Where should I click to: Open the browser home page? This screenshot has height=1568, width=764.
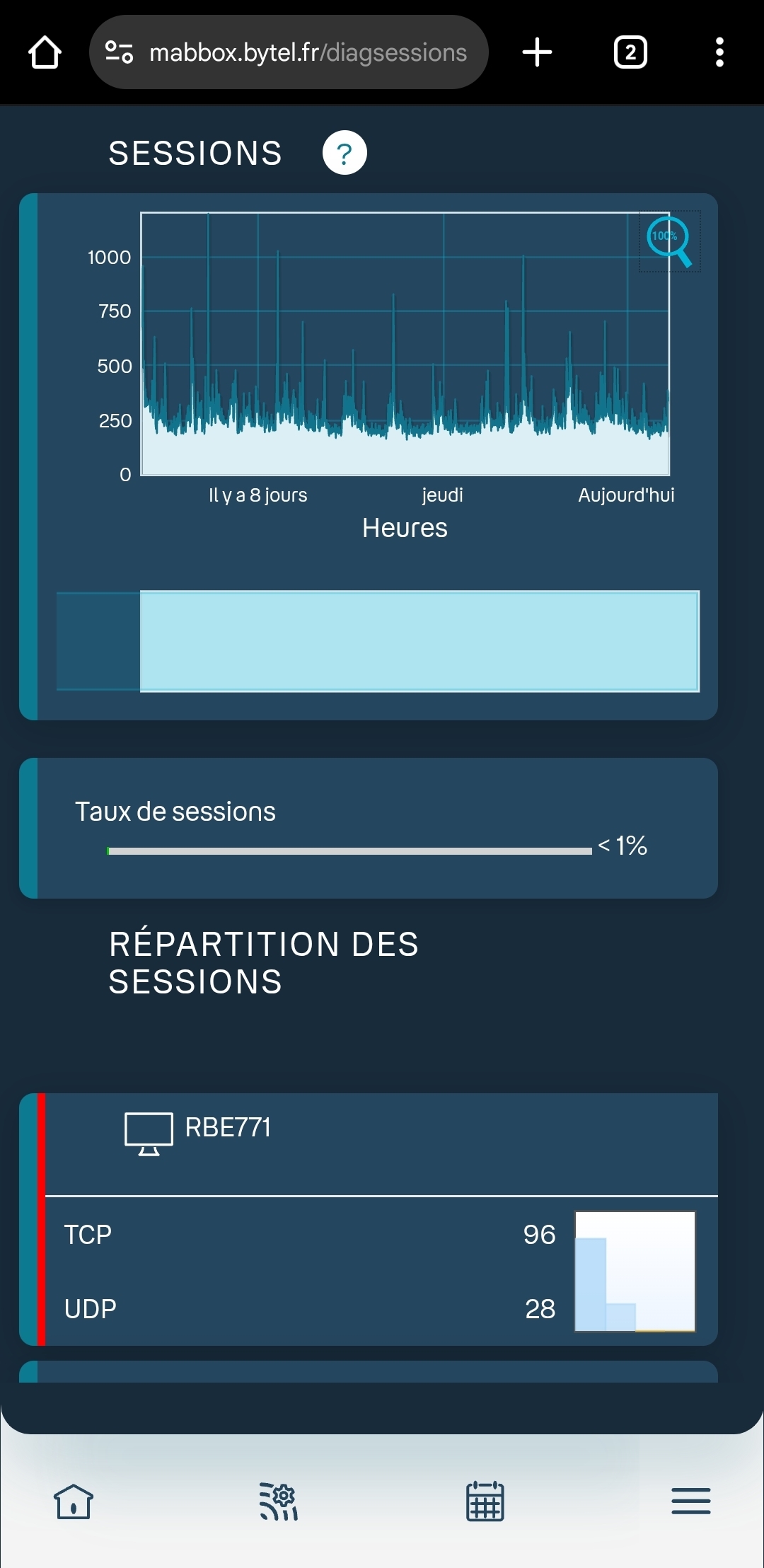pos(45,52)
